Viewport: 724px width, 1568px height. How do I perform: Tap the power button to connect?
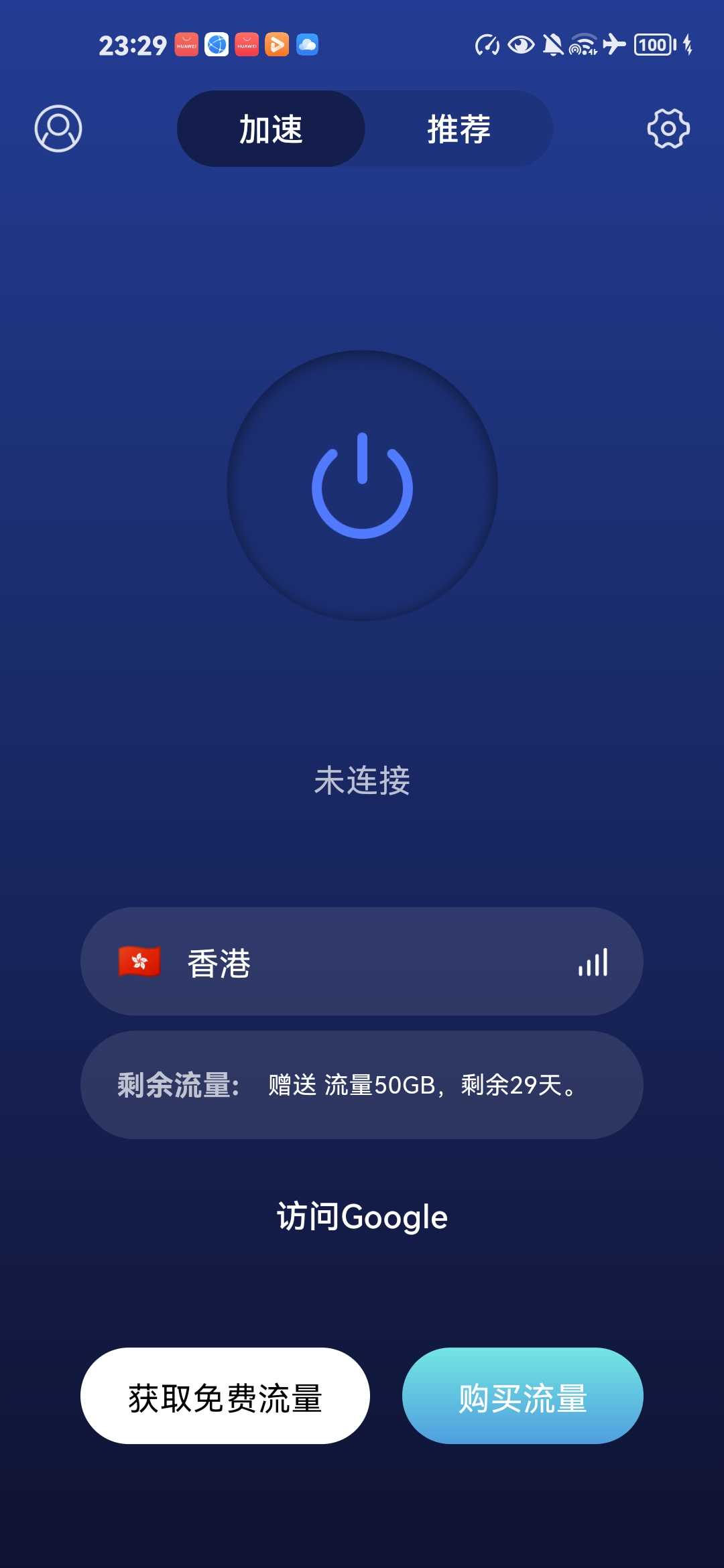click(362, 485)
